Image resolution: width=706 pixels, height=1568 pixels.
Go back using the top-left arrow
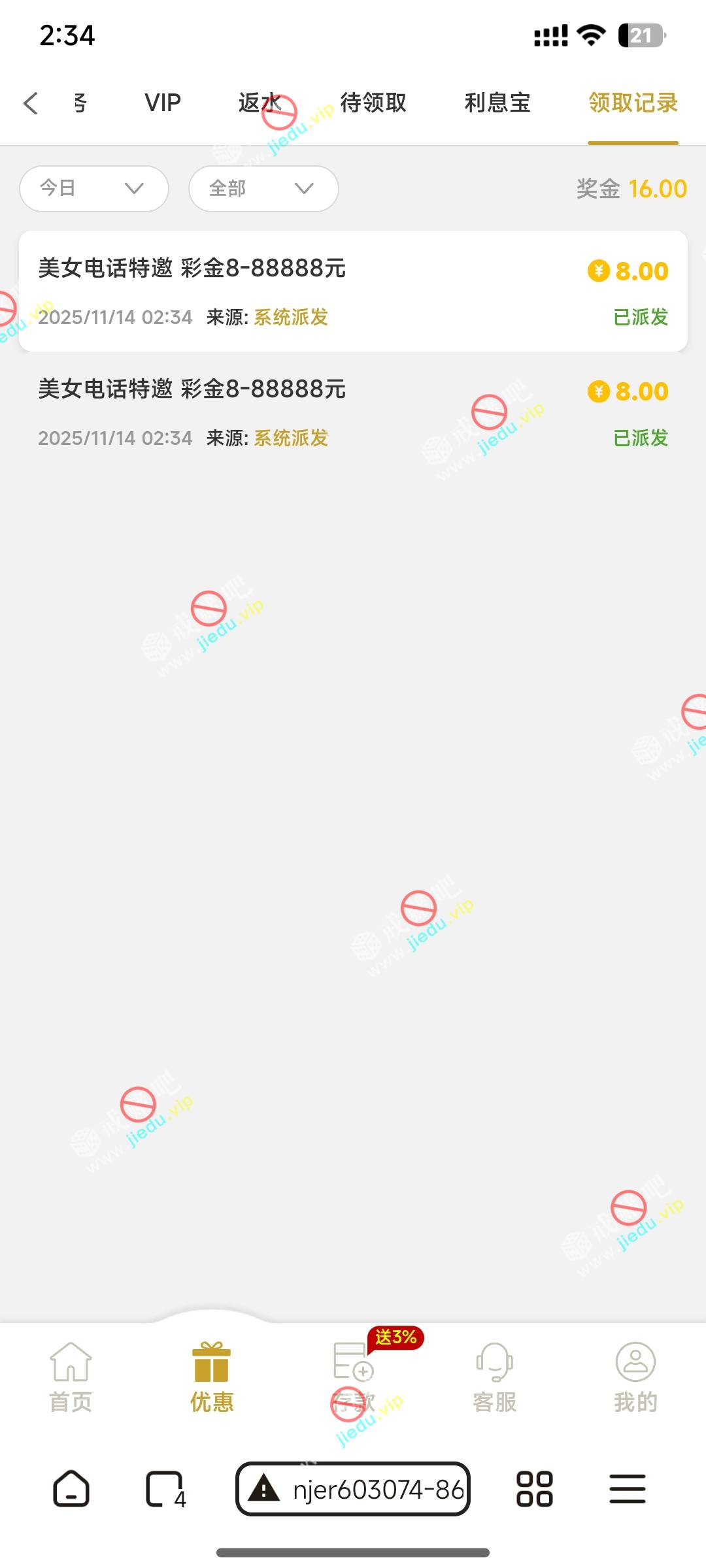[31, 103]
